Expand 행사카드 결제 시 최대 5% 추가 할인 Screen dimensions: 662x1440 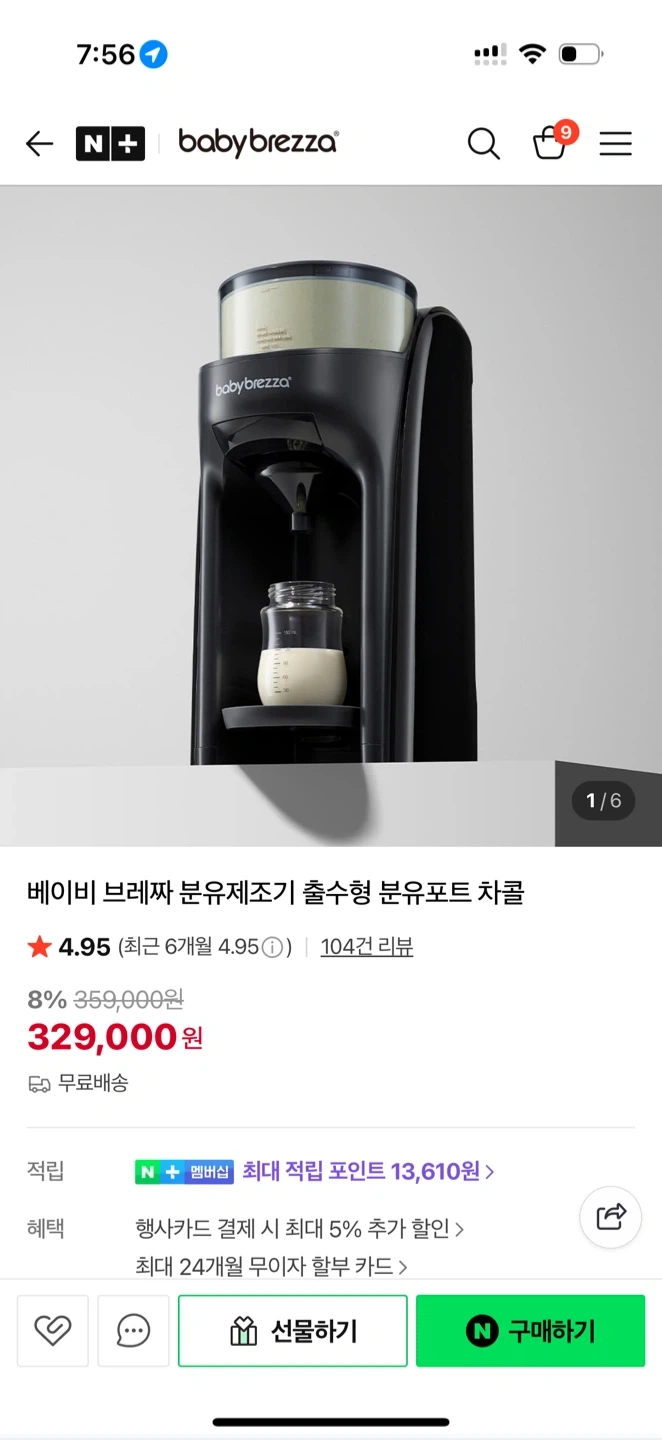[299, 1228]
